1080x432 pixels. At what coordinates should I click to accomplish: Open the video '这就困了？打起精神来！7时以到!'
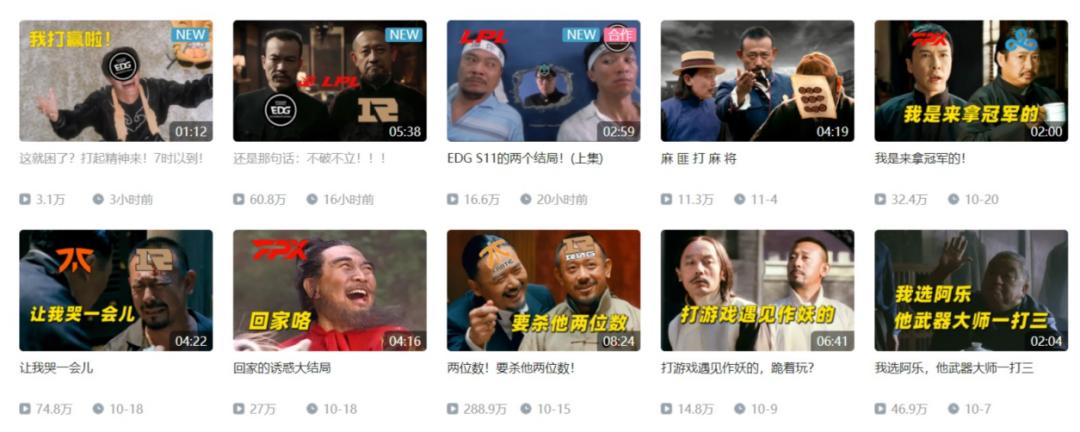tap(116, 81)
